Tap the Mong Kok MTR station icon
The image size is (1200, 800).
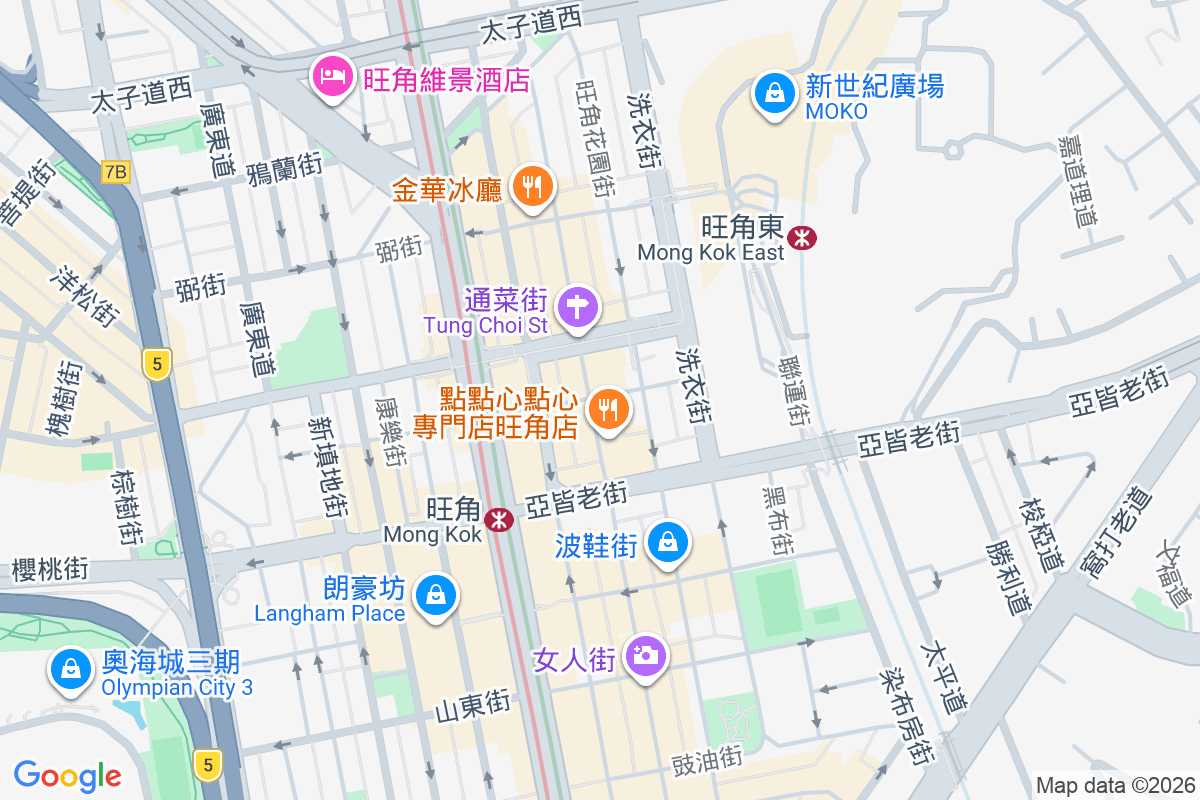pos(499,520)
